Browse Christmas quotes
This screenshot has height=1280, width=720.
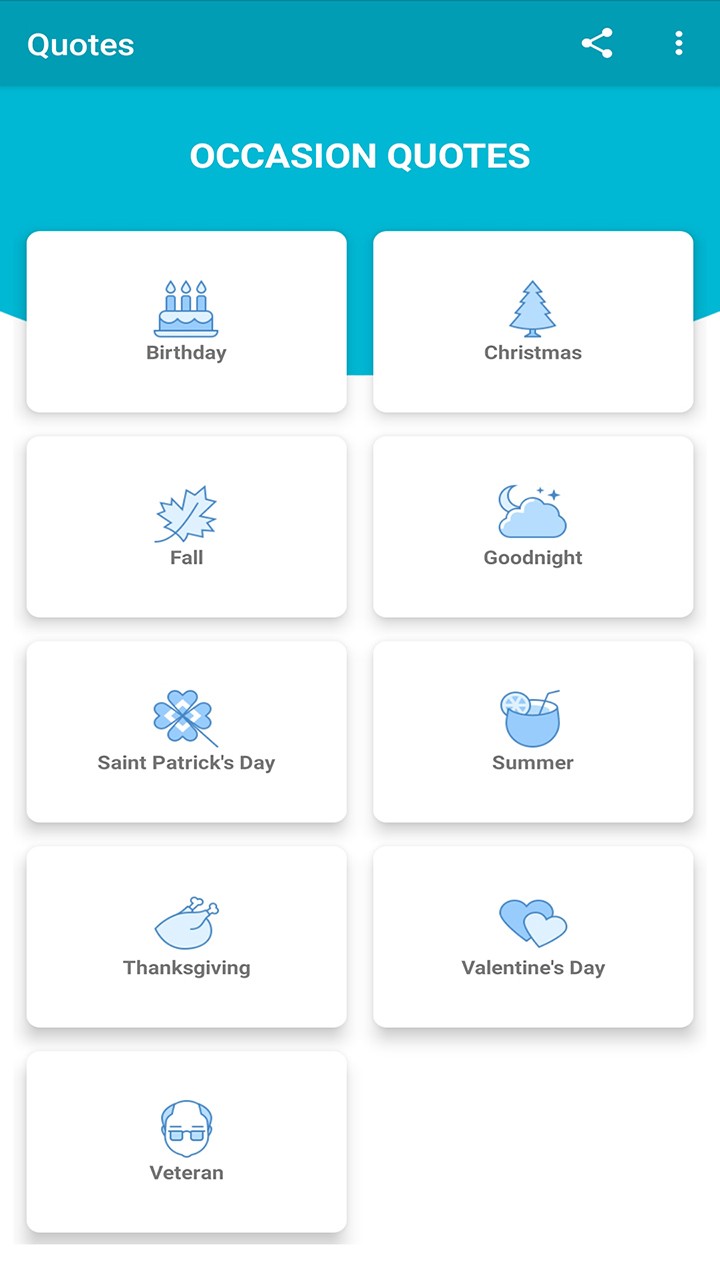point(533,322)
